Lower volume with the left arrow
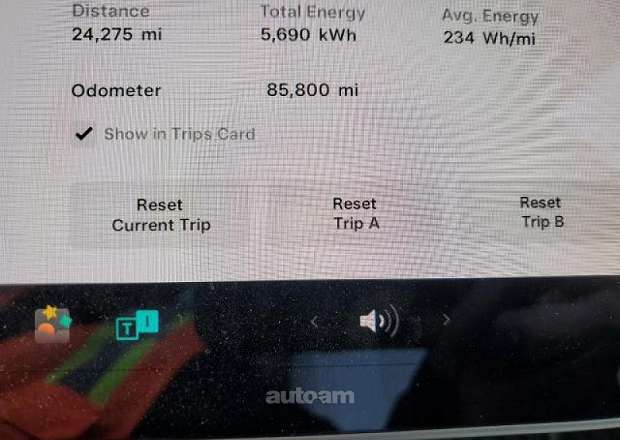620x440 pixels. click(314, 321)
